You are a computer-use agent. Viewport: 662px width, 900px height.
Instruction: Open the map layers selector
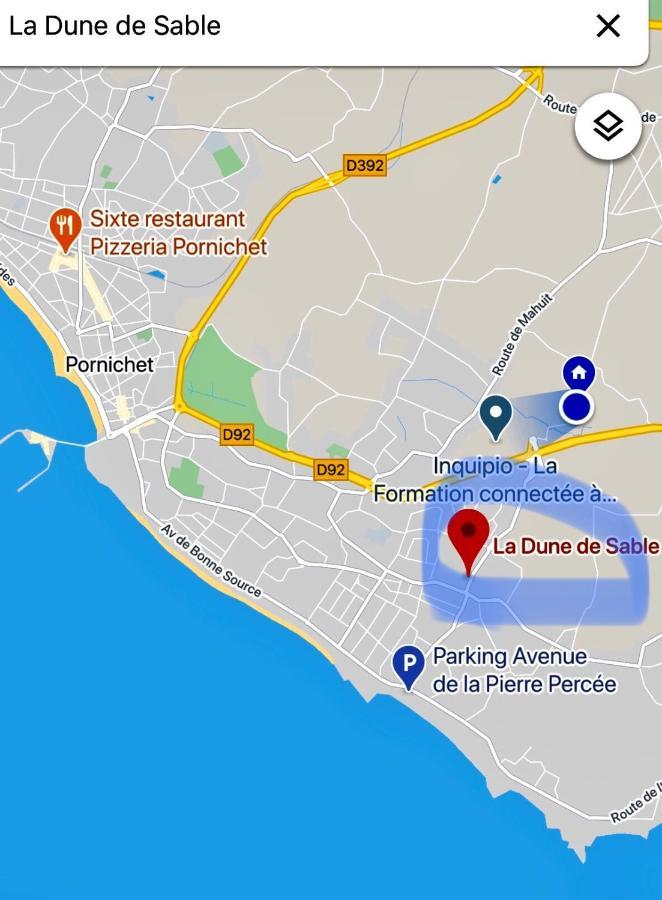[608, 126]
